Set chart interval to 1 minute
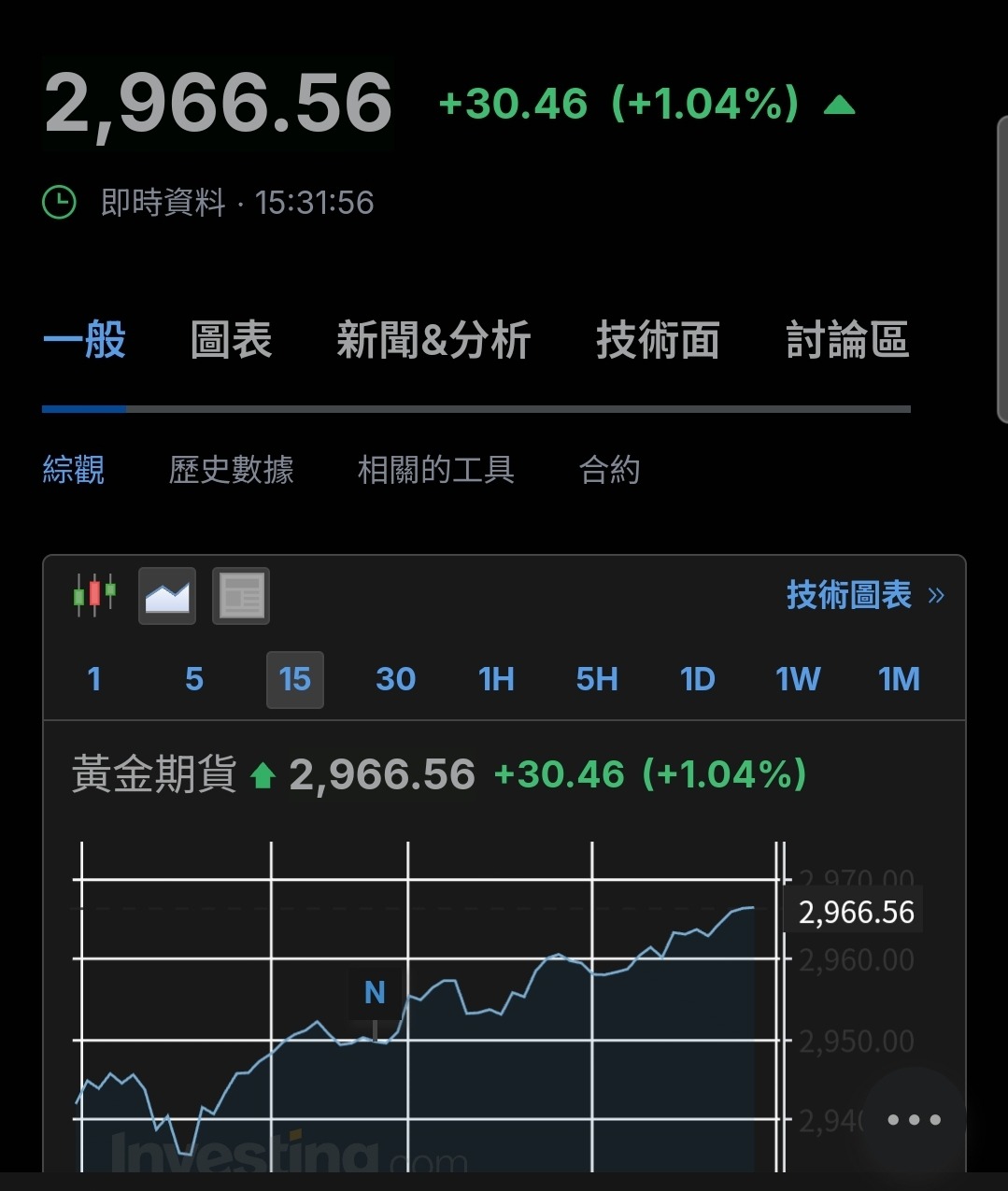This screenshot has height=1191, width=1008. coord(94,679)
